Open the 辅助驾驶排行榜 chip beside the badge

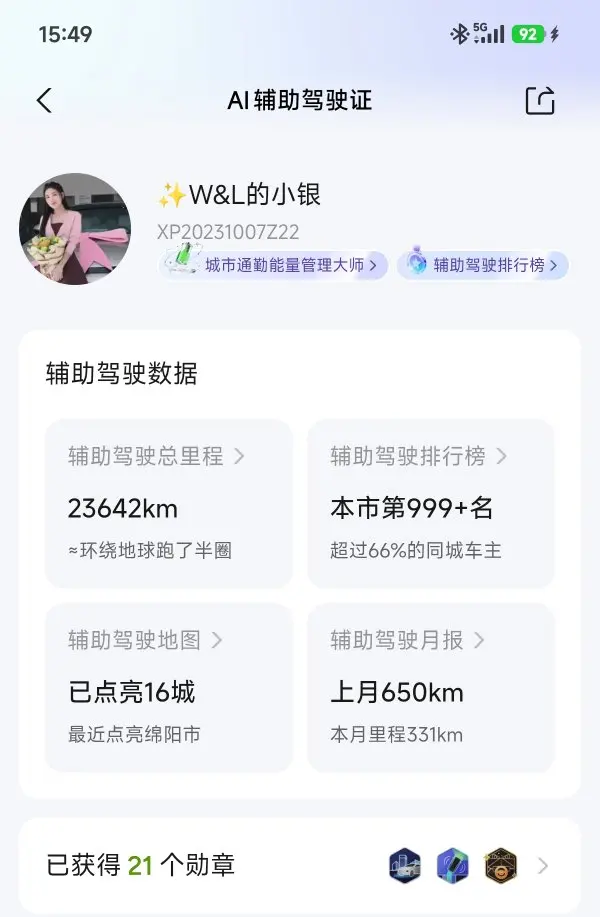(x=484, y=265)
